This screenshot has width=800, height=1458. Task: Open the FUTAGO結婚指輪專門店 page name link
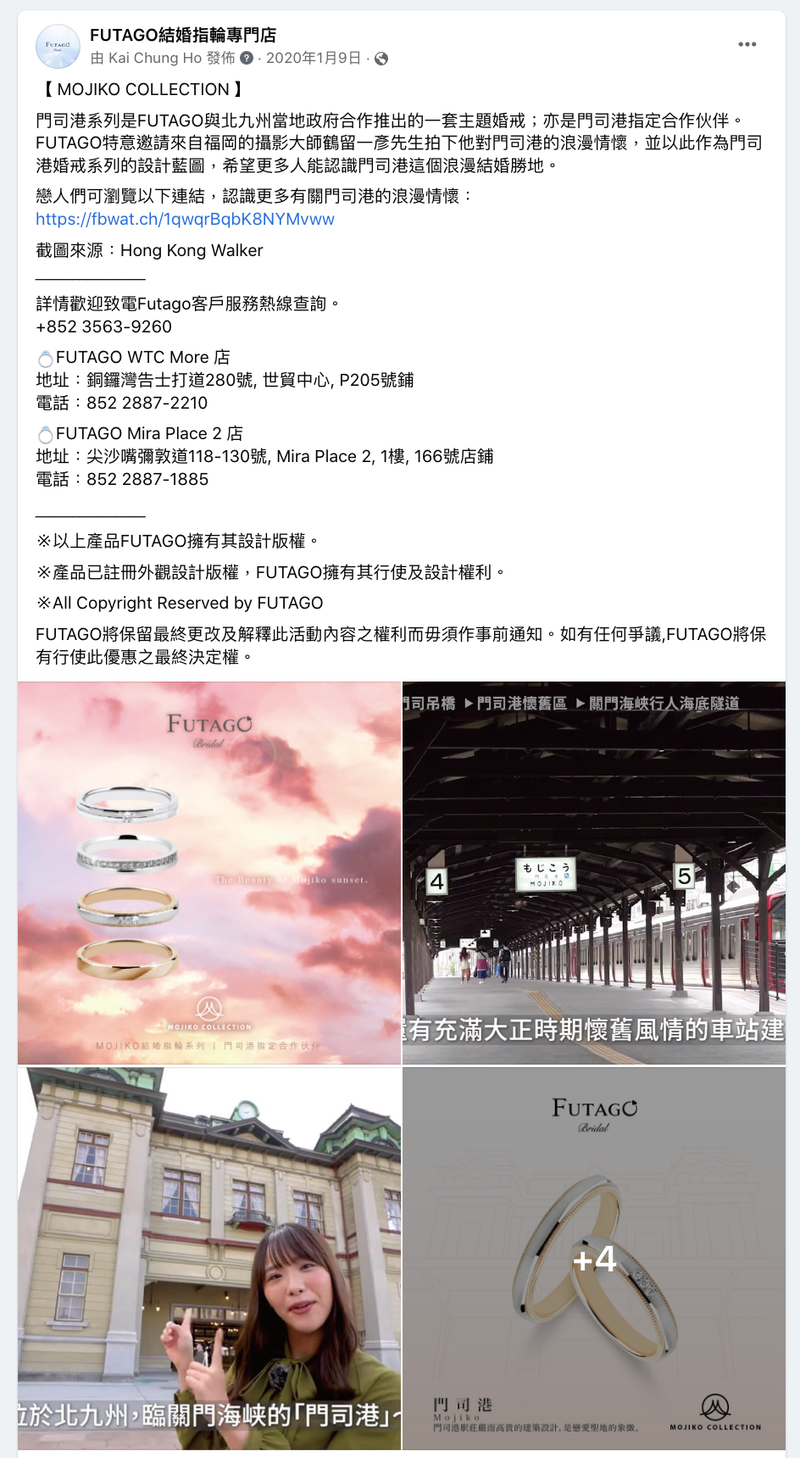(x=183, y=35)
